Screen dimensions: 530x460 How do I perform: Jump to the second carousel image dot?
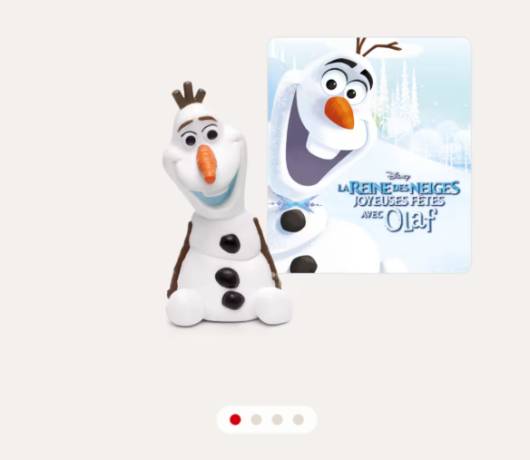256,420
